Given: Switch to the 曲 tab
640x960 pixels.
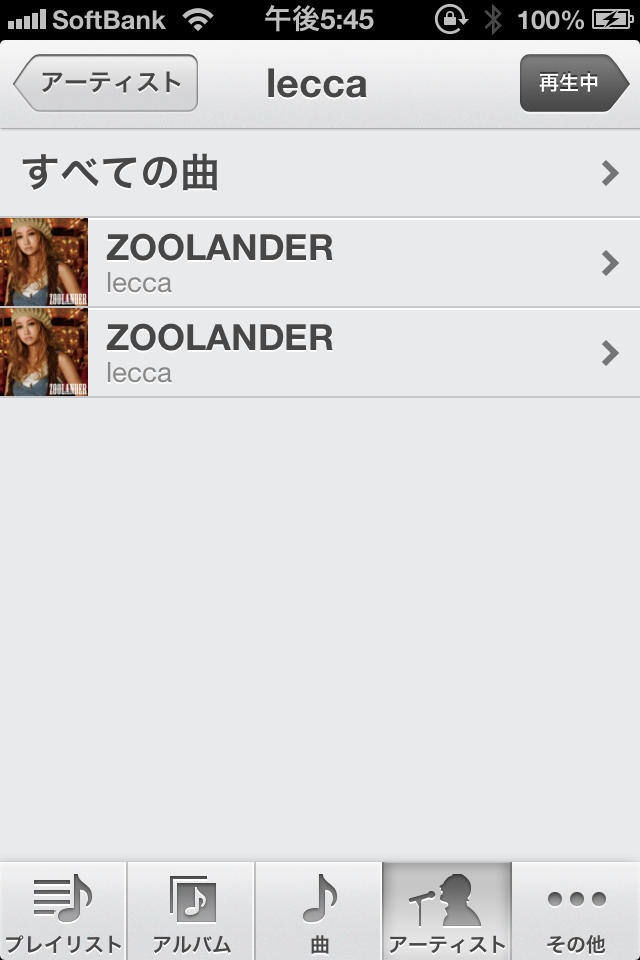Looking at the screenshot, I should 319,912.
